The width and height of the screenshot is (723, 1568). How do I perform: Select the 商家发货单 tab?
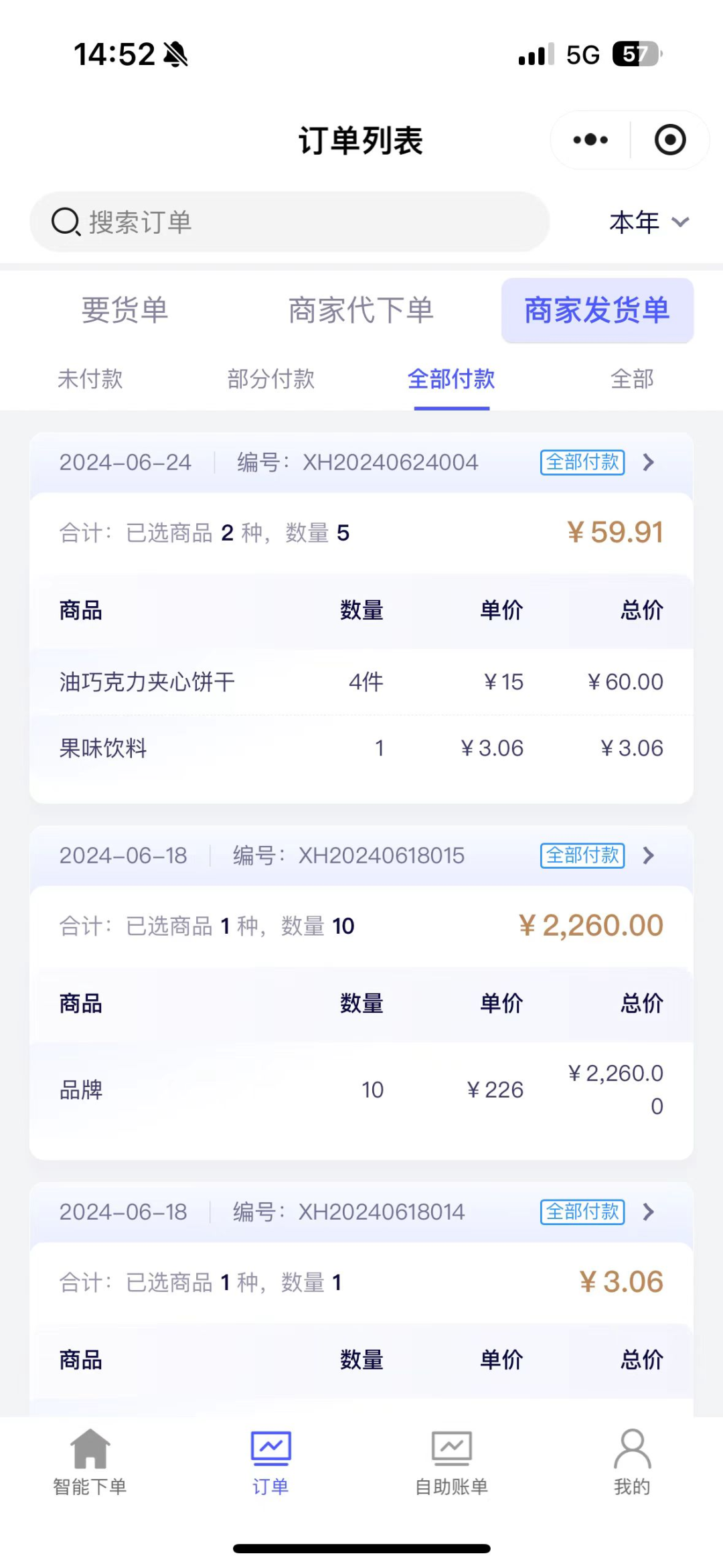click(597, 310)
